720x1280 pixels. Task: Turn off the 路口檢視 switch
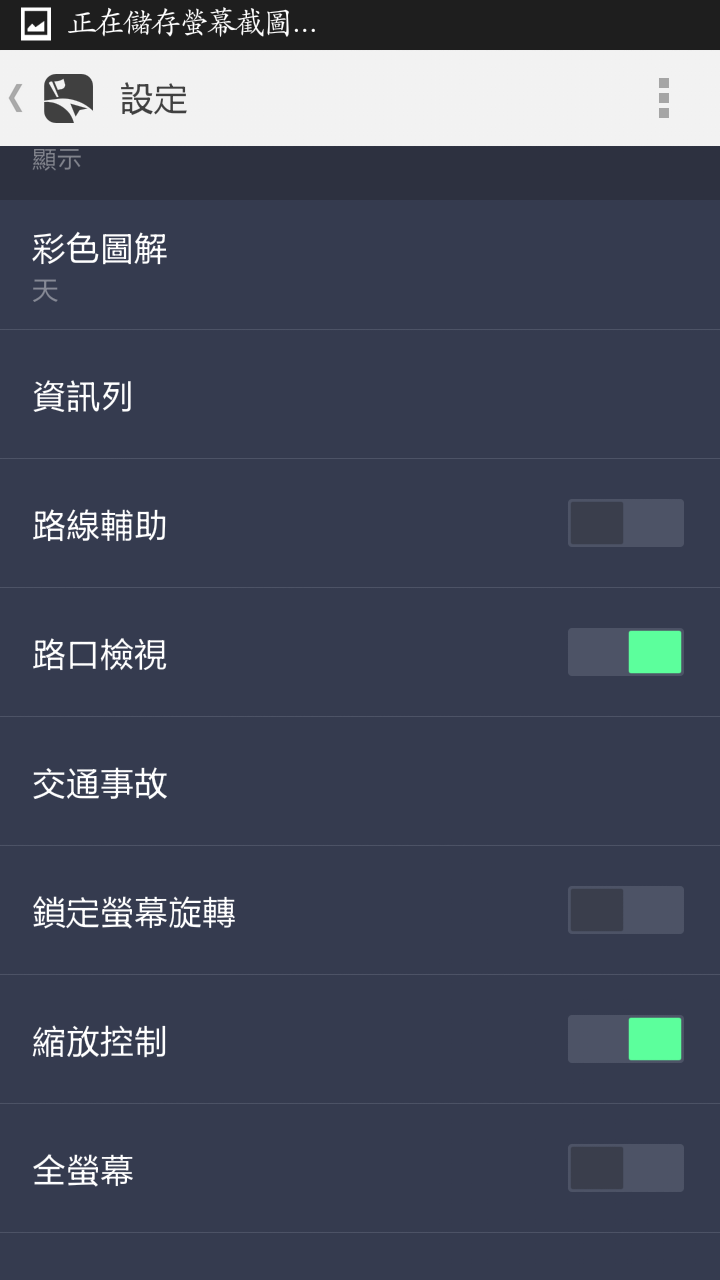[x=625, y=652]
